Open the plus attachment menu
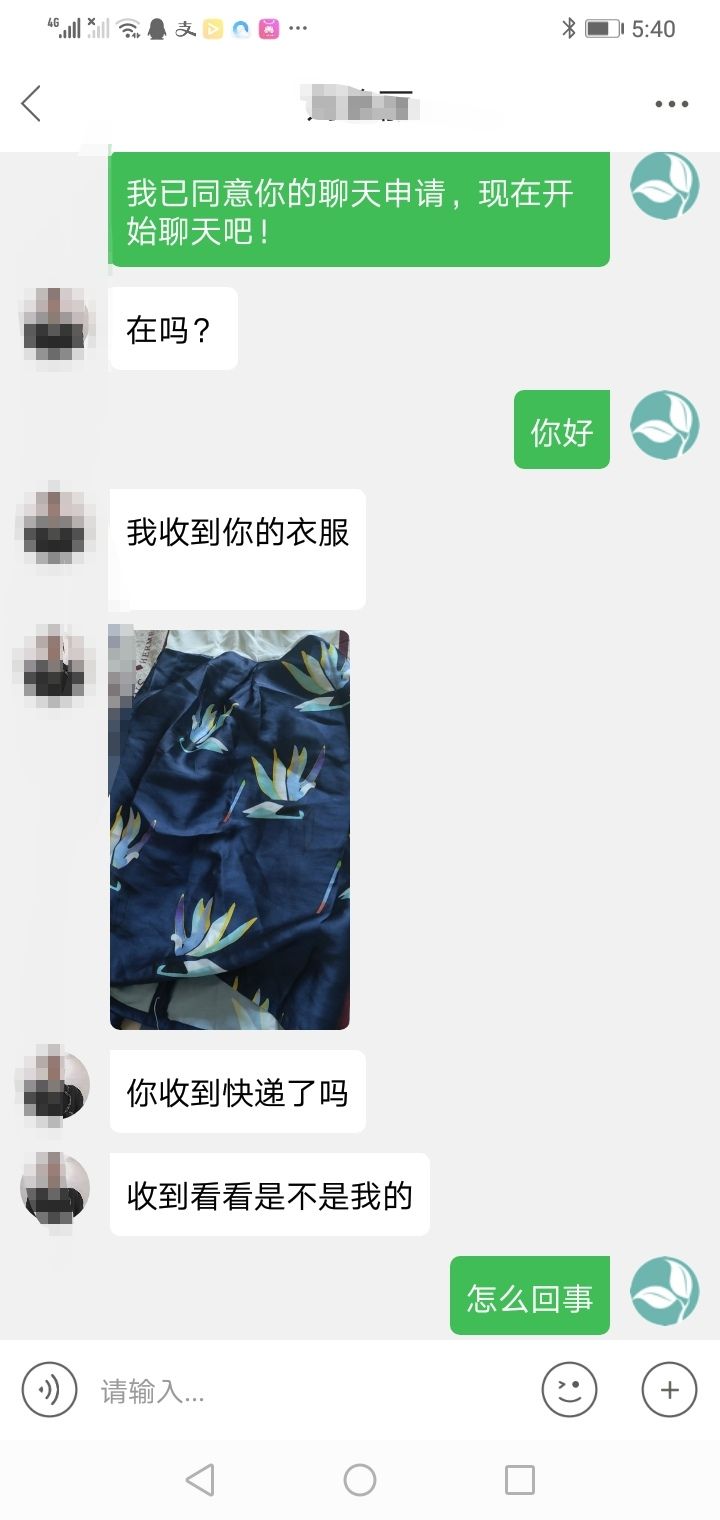 point(669,1389)
